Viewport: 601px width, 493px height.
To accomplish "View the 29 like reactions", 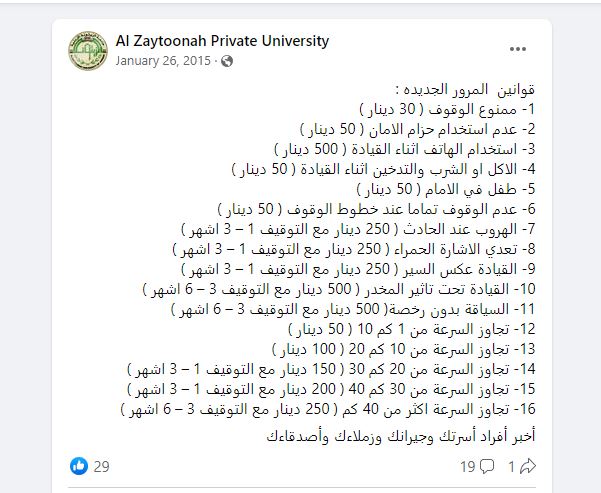I will click(x=91, y=466).
